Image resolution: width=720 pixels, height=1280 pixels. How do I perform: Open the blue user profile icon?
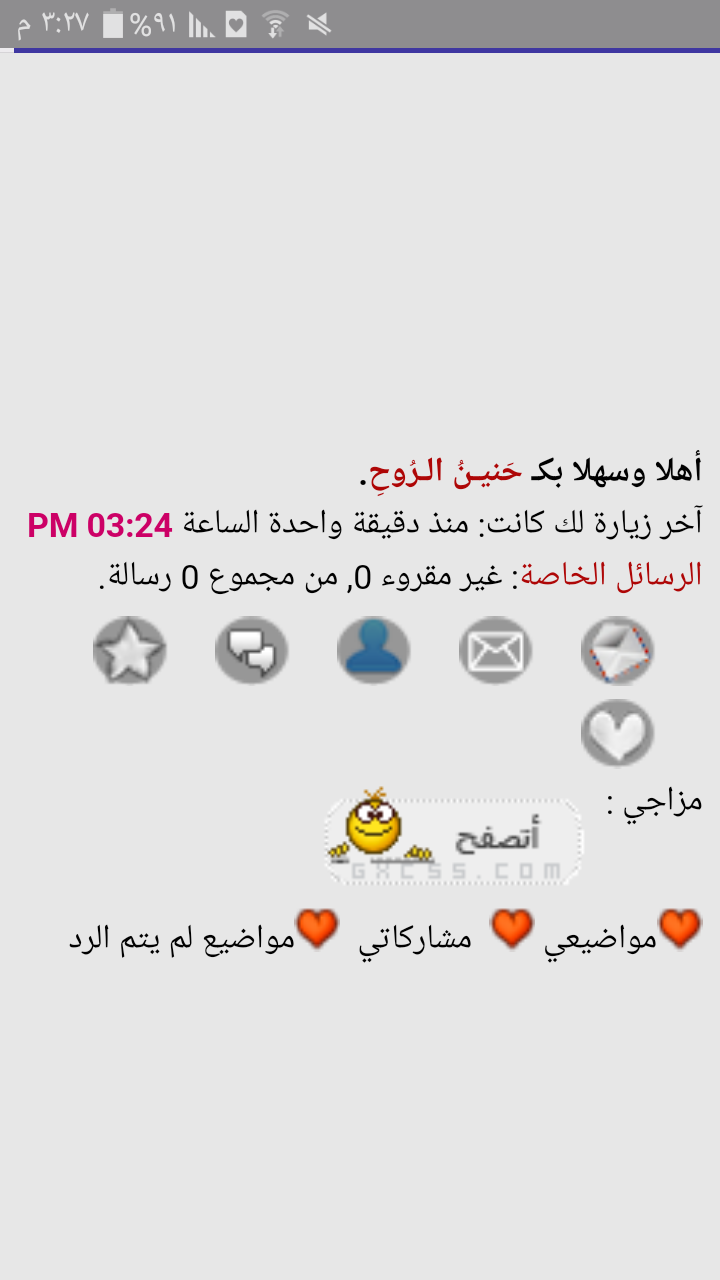pyautogui.click(x=374, y=650)
